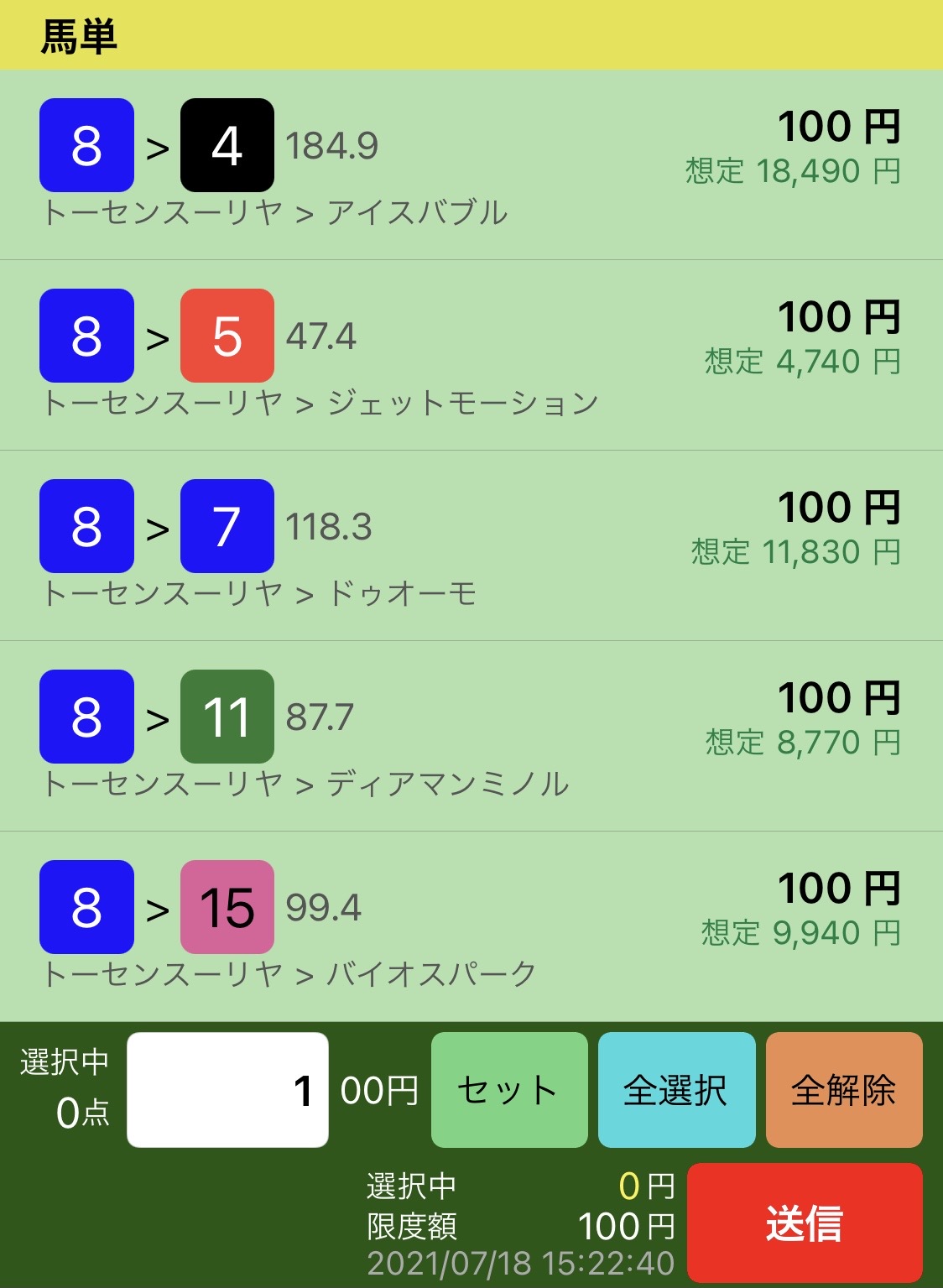Tap the セット button

(509, 1089)
